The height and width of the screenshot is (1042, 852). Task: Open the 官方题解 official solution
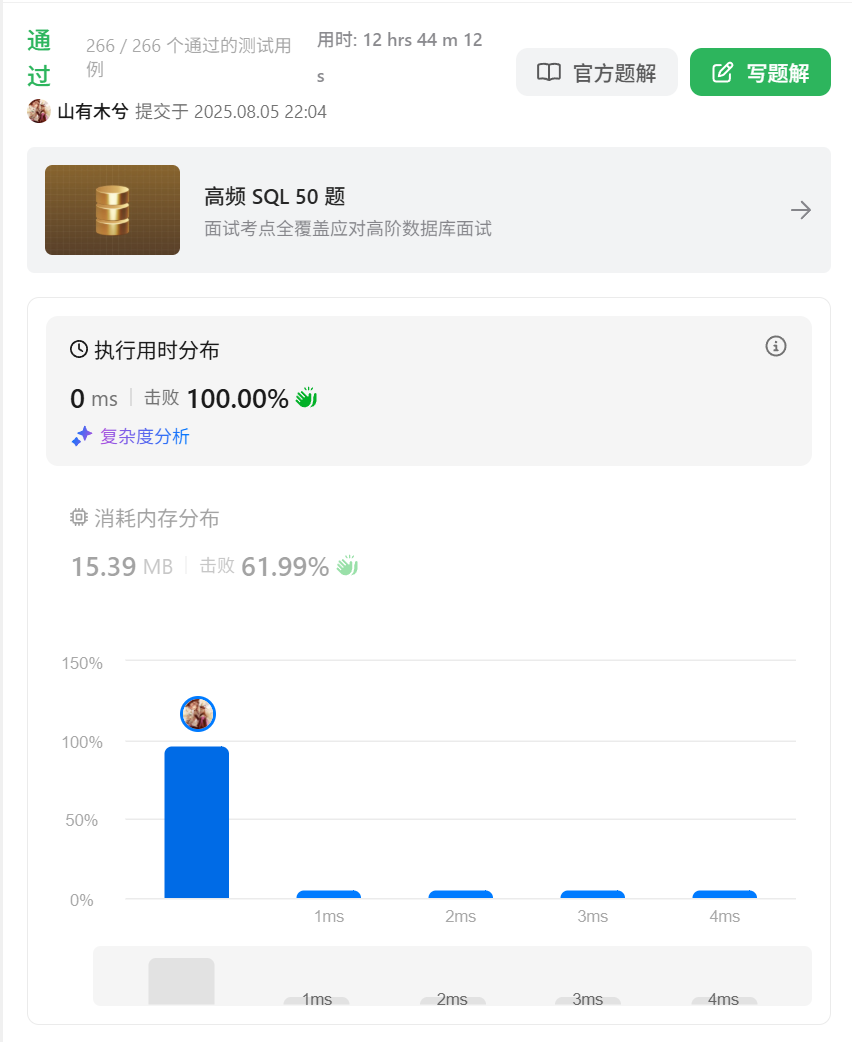coord(597,72)
